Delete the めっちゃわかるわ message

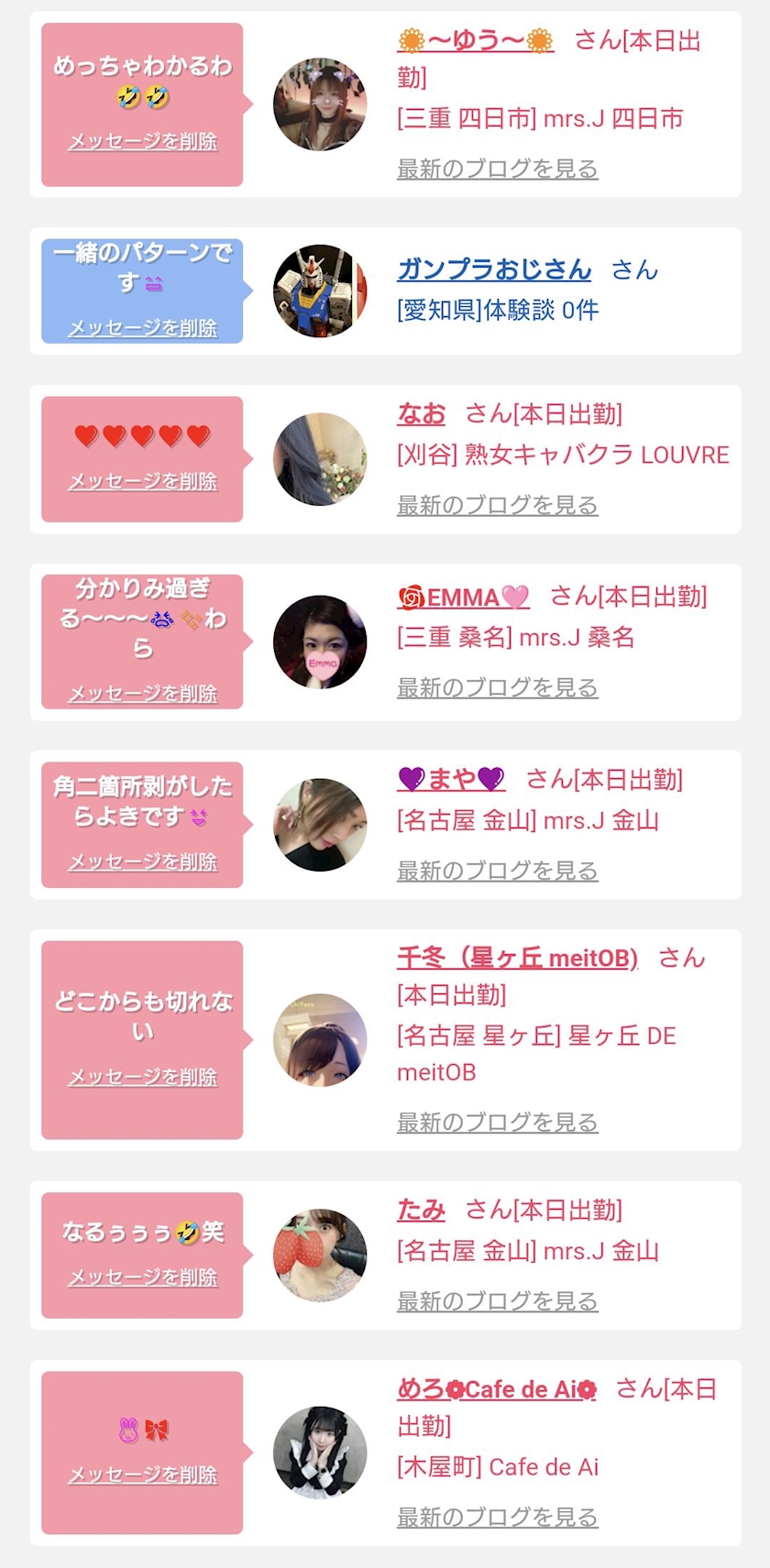point(142,141)
